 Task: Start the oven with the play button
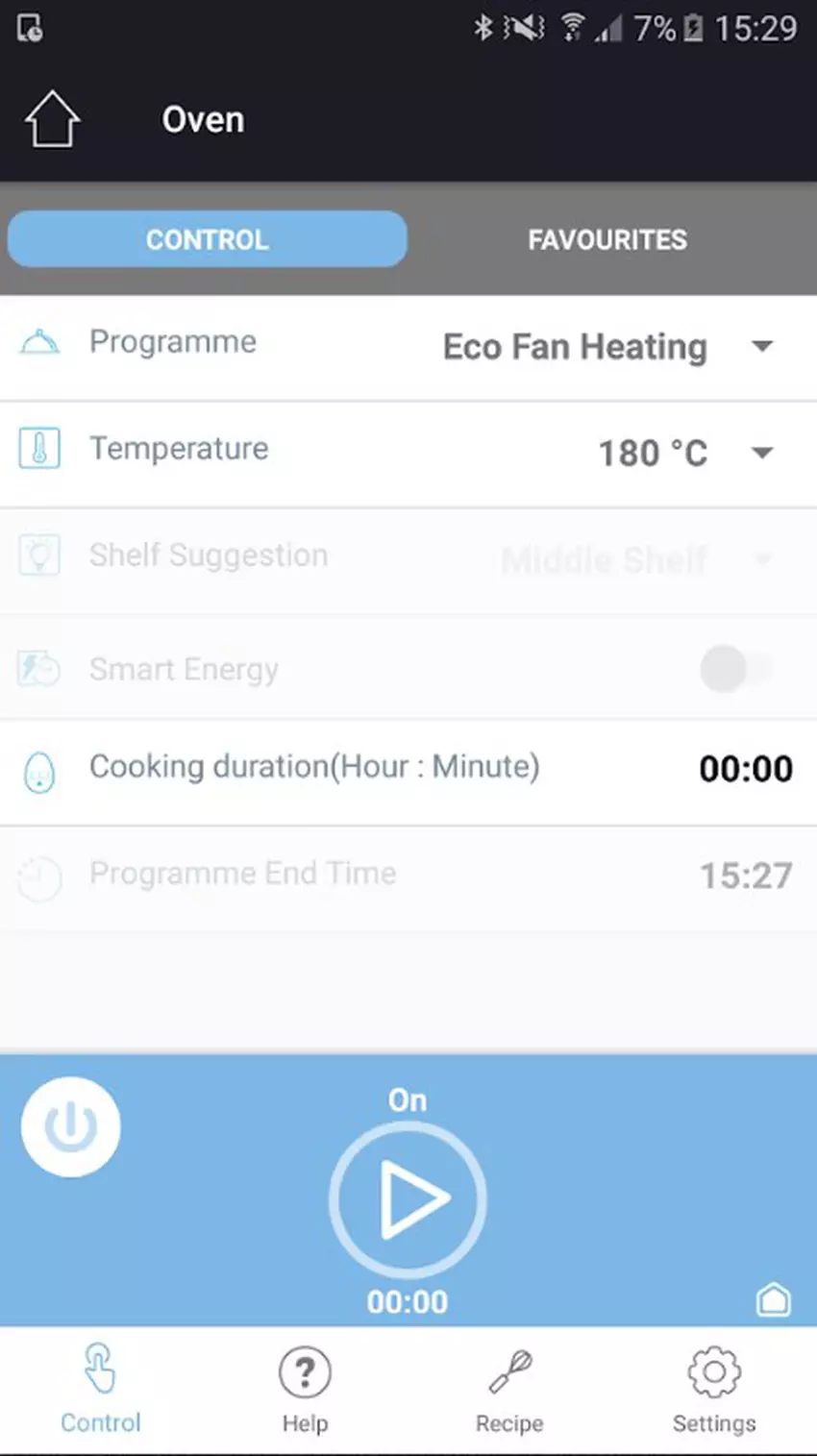(408, 1198)
